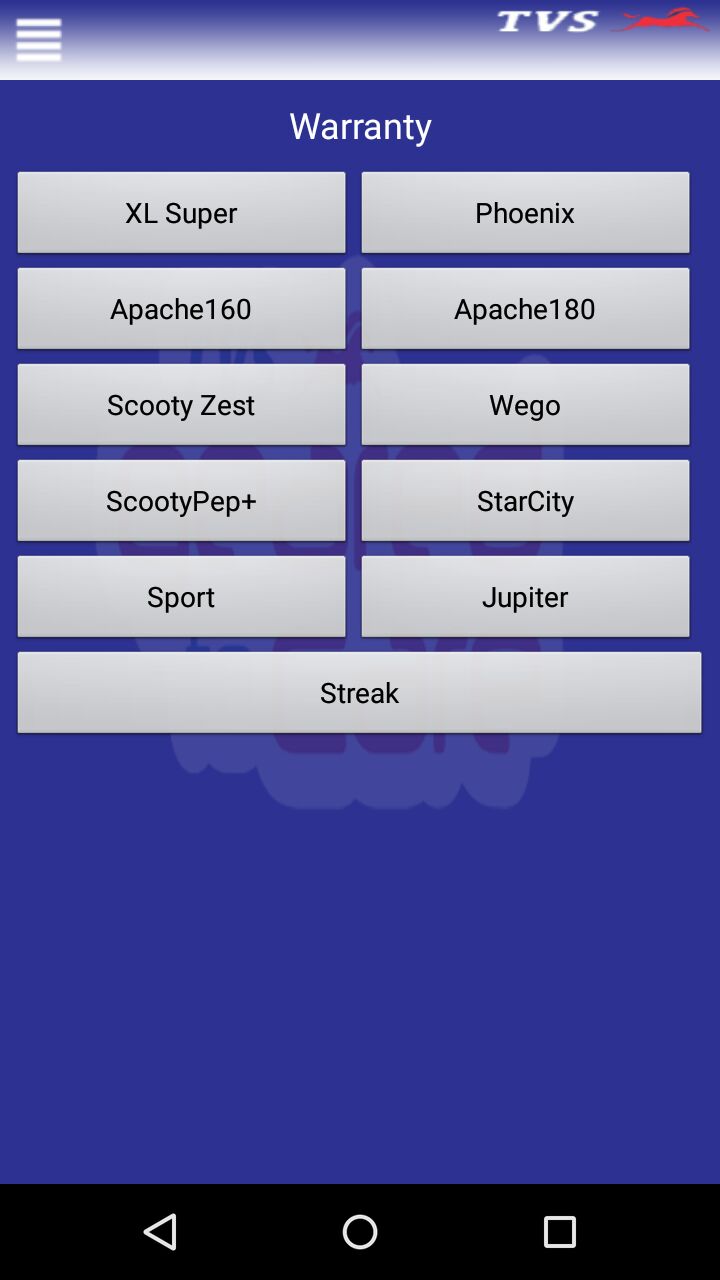
Task: Open the hamburger menu
Action: point(39,40)
